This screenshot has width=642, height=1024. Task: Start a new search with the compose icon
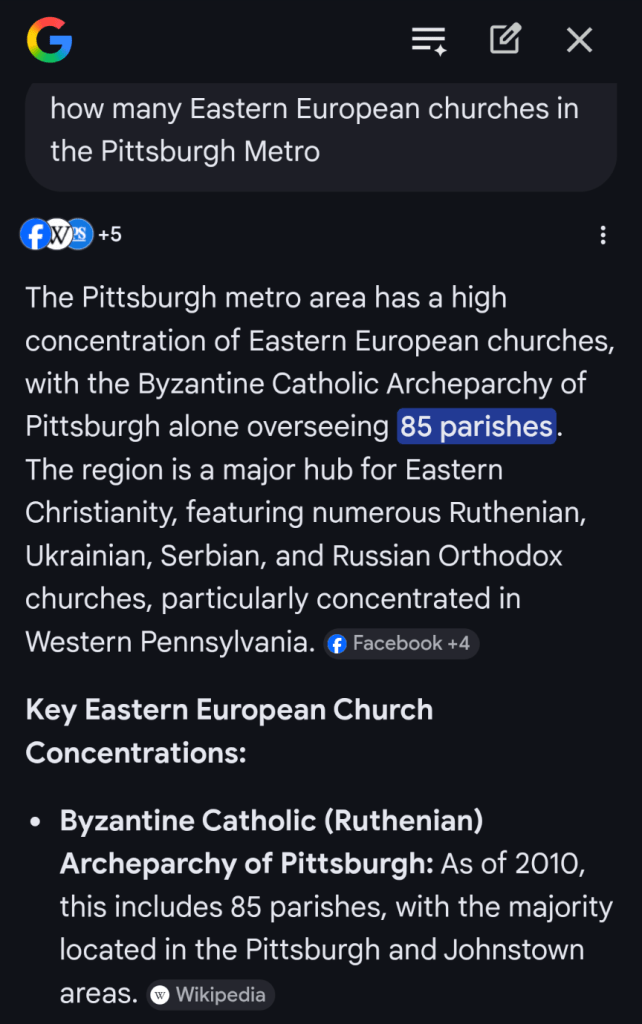tap(505, 40)
